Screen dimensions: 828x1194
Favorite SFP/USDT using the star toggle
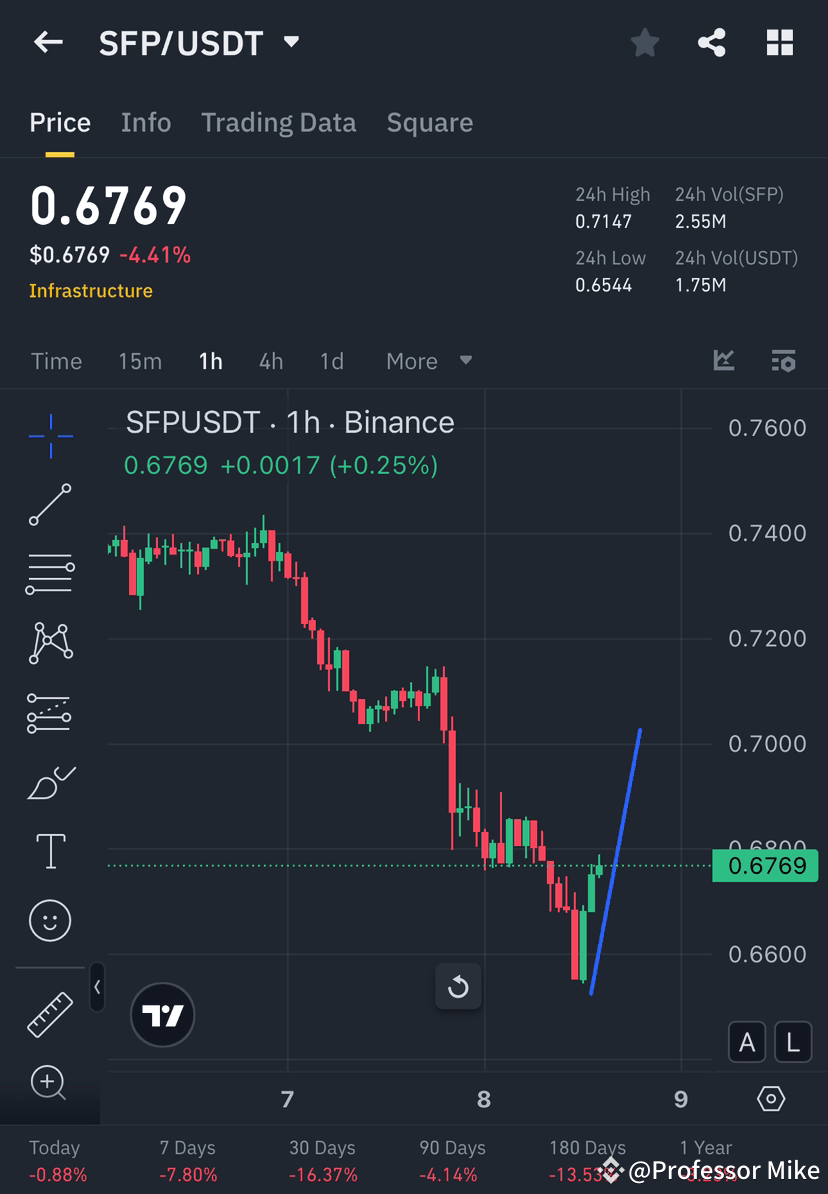(x=644, y=42)
